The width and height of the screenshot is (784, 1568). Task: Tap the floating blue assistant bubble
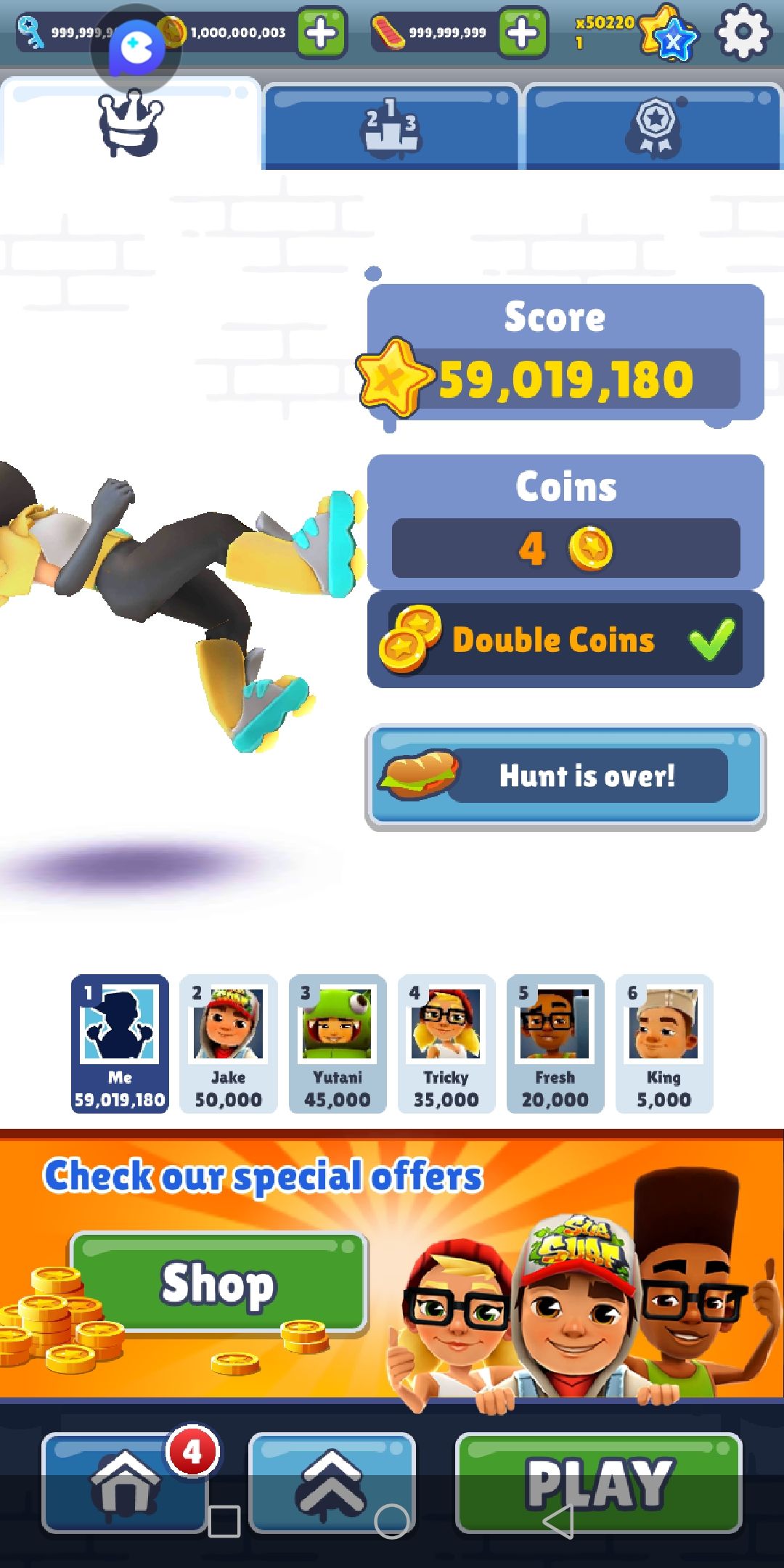point(135,49)
